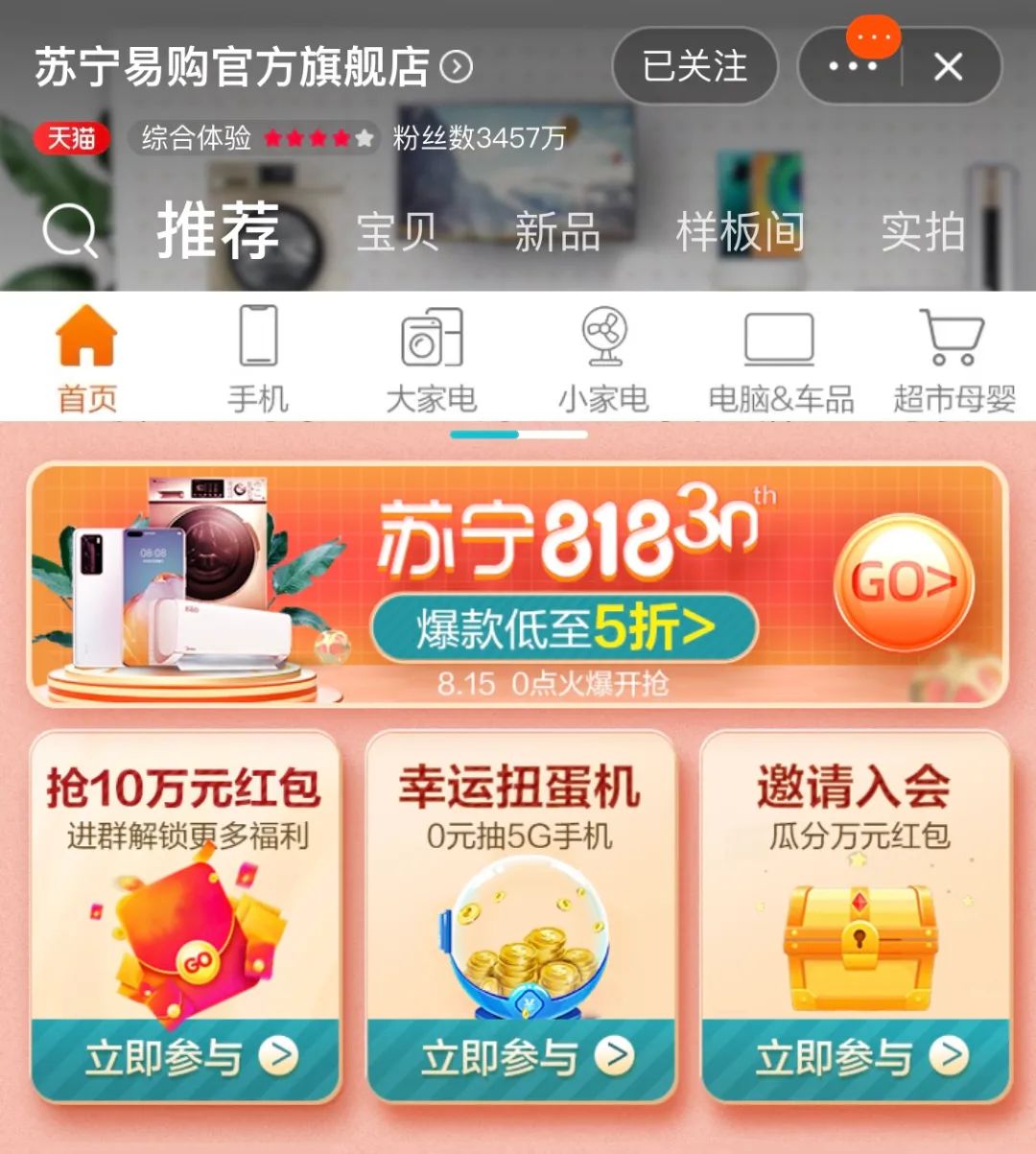1036x1154 pixels.
Task: Join the 幸运扭蛋机 lucky draw
Action: click(x=522, y=1057)
